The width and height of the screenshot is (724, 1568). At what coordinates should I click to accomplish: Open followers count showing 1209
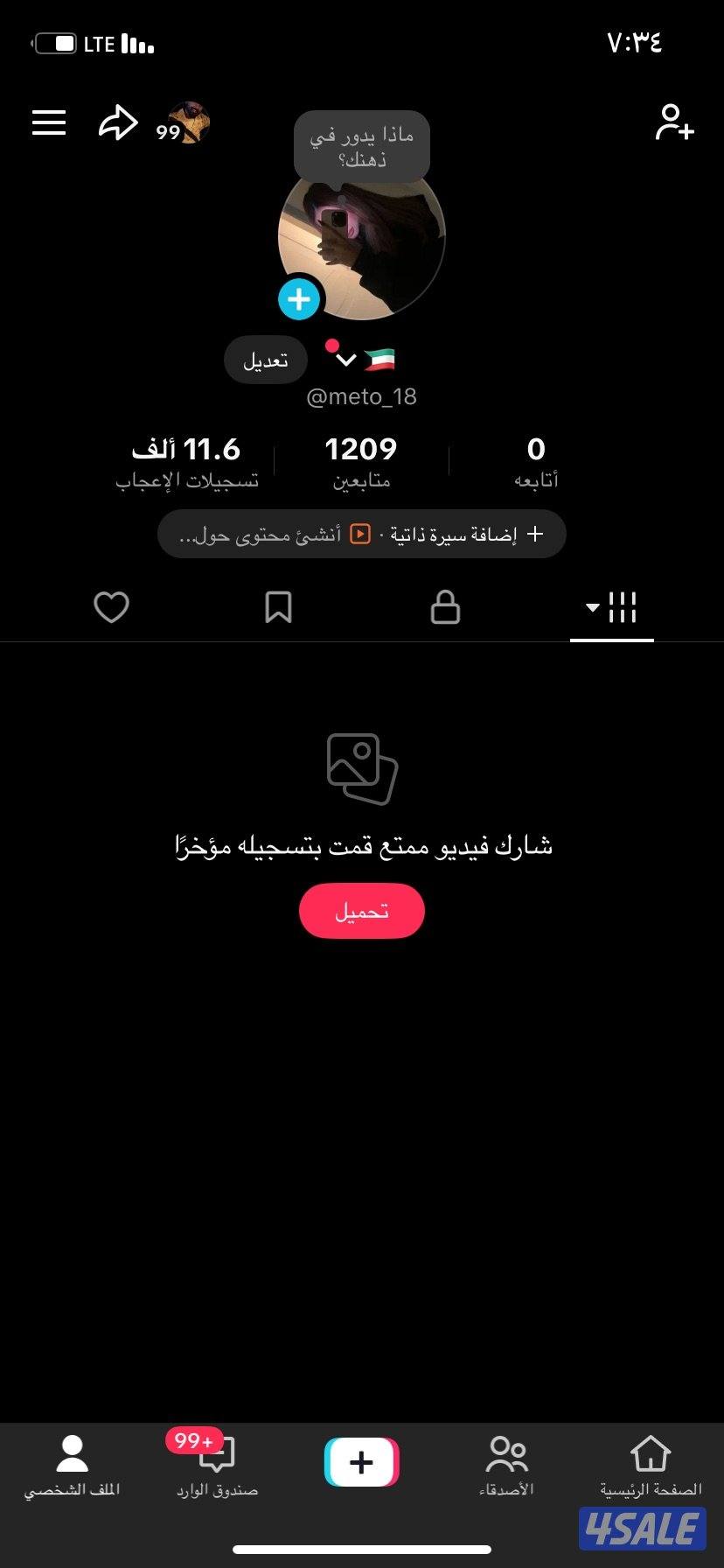click(x=361, y=459)
